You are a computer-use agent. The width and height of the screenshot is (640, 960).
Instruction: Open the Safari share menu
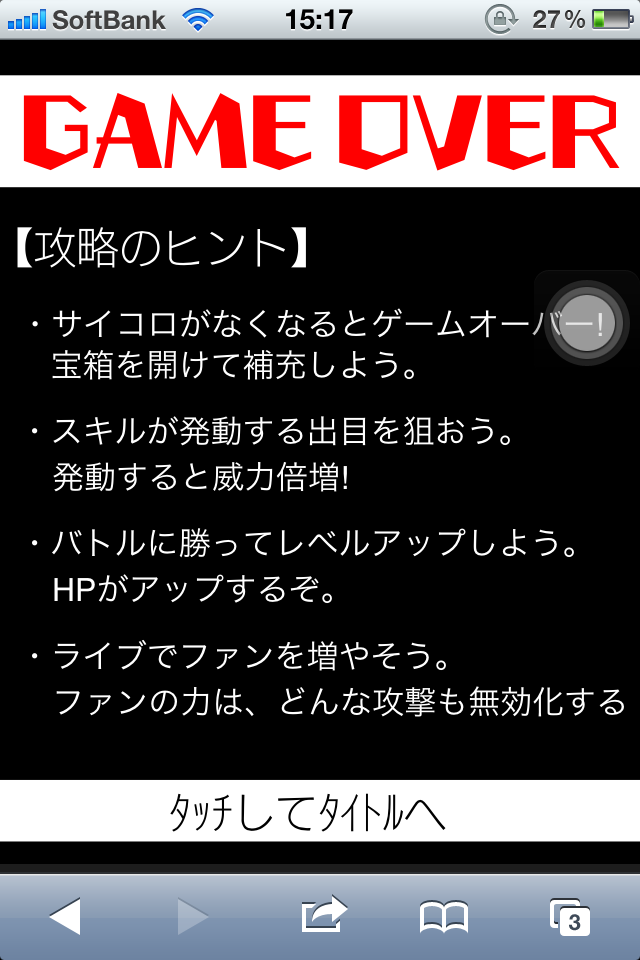pyautogui.click(x=323, y=914)
